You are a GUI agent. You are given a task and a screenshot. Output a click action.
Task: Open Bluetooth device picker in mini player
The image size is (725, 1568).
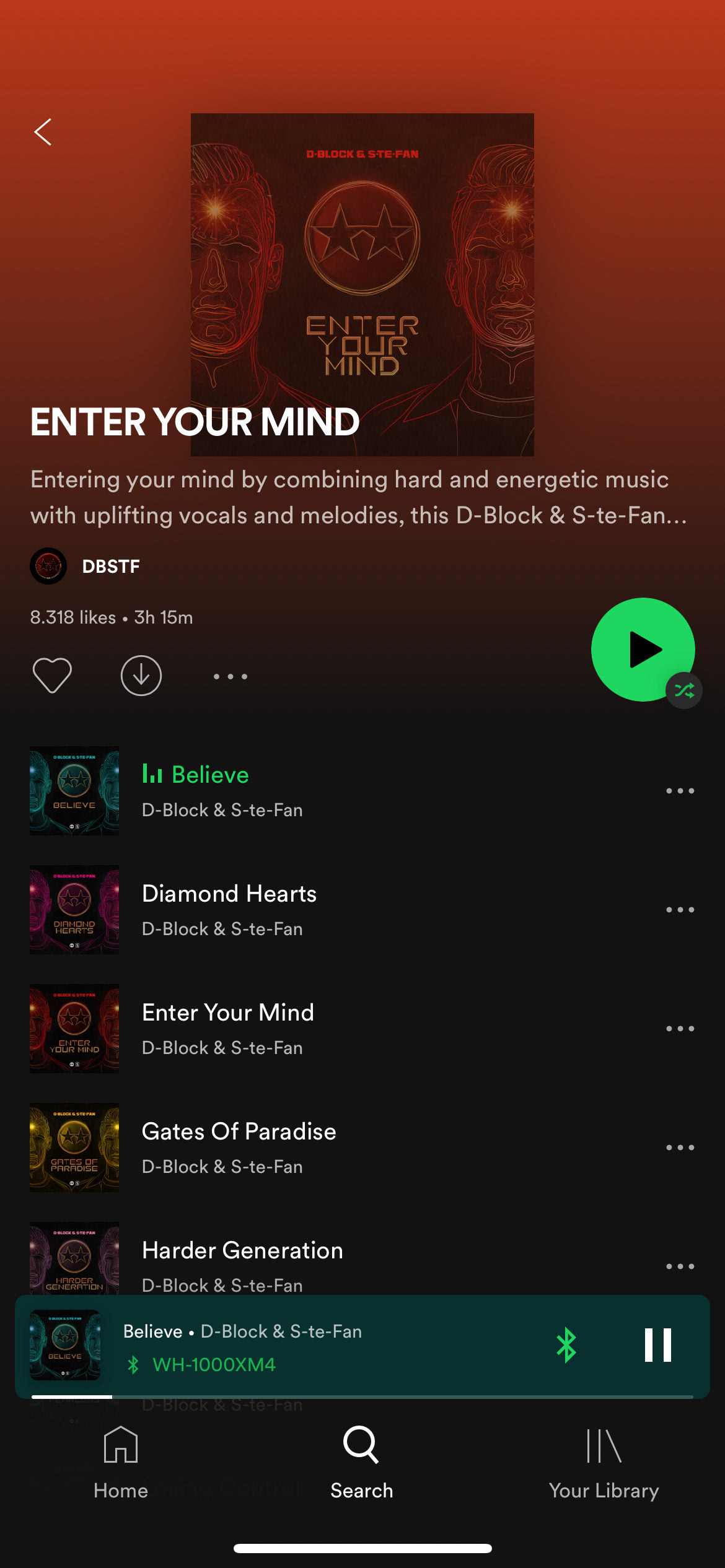[x=566, y=1345]
